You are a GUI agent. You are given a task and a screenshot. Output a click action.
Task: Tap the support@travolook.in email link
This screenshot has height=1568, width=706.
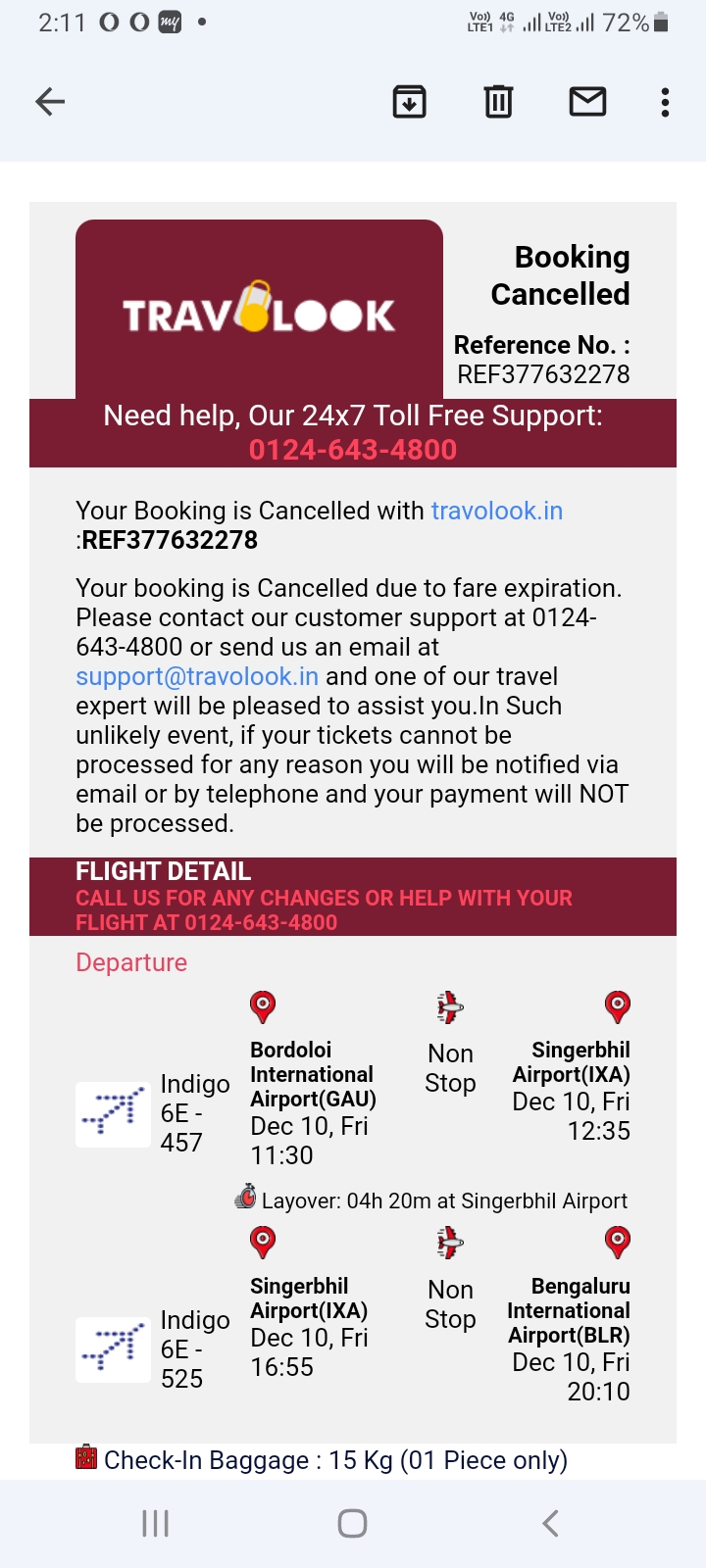197,676
